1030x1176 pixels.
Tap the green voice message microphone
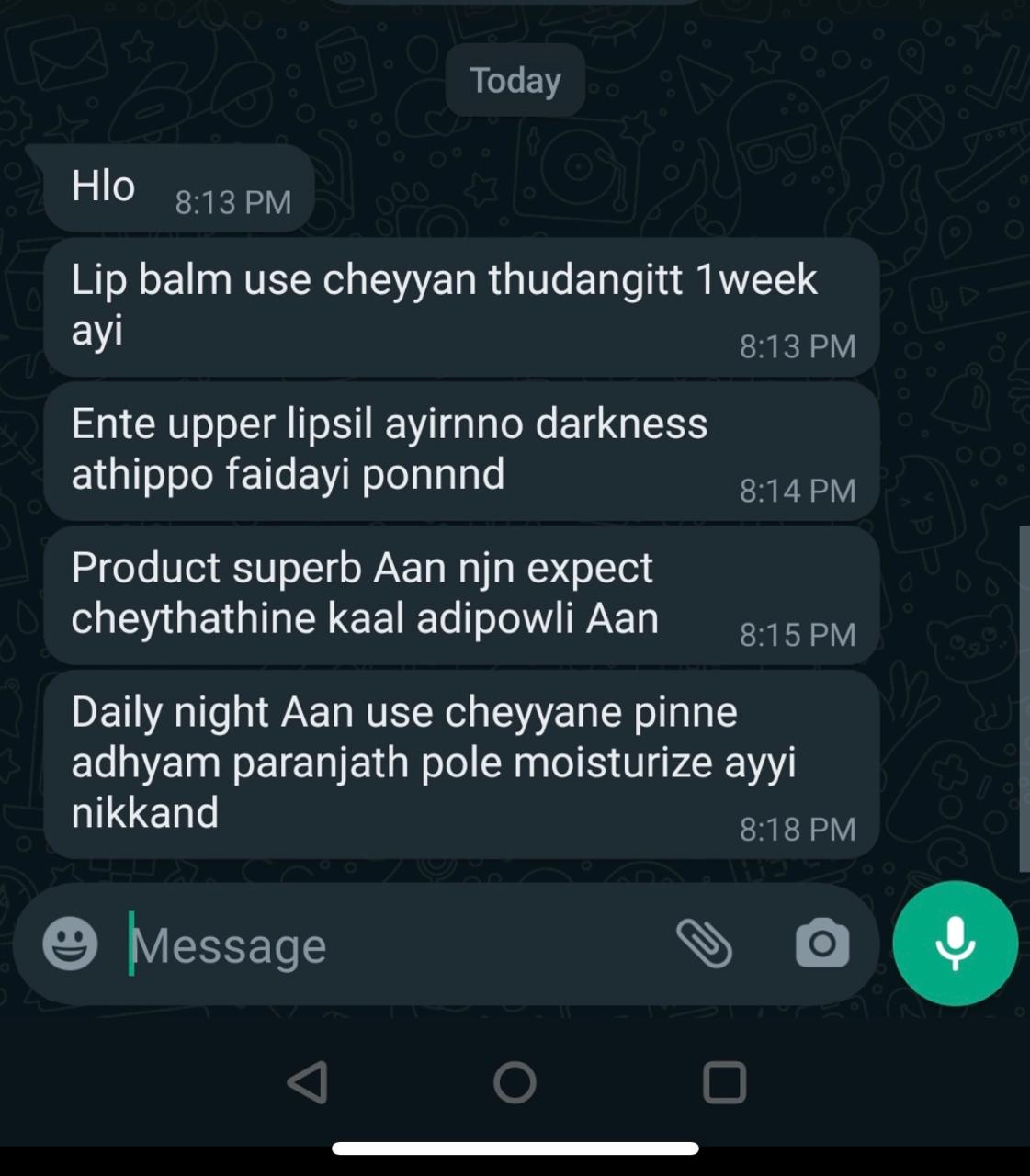pos(955,944)
